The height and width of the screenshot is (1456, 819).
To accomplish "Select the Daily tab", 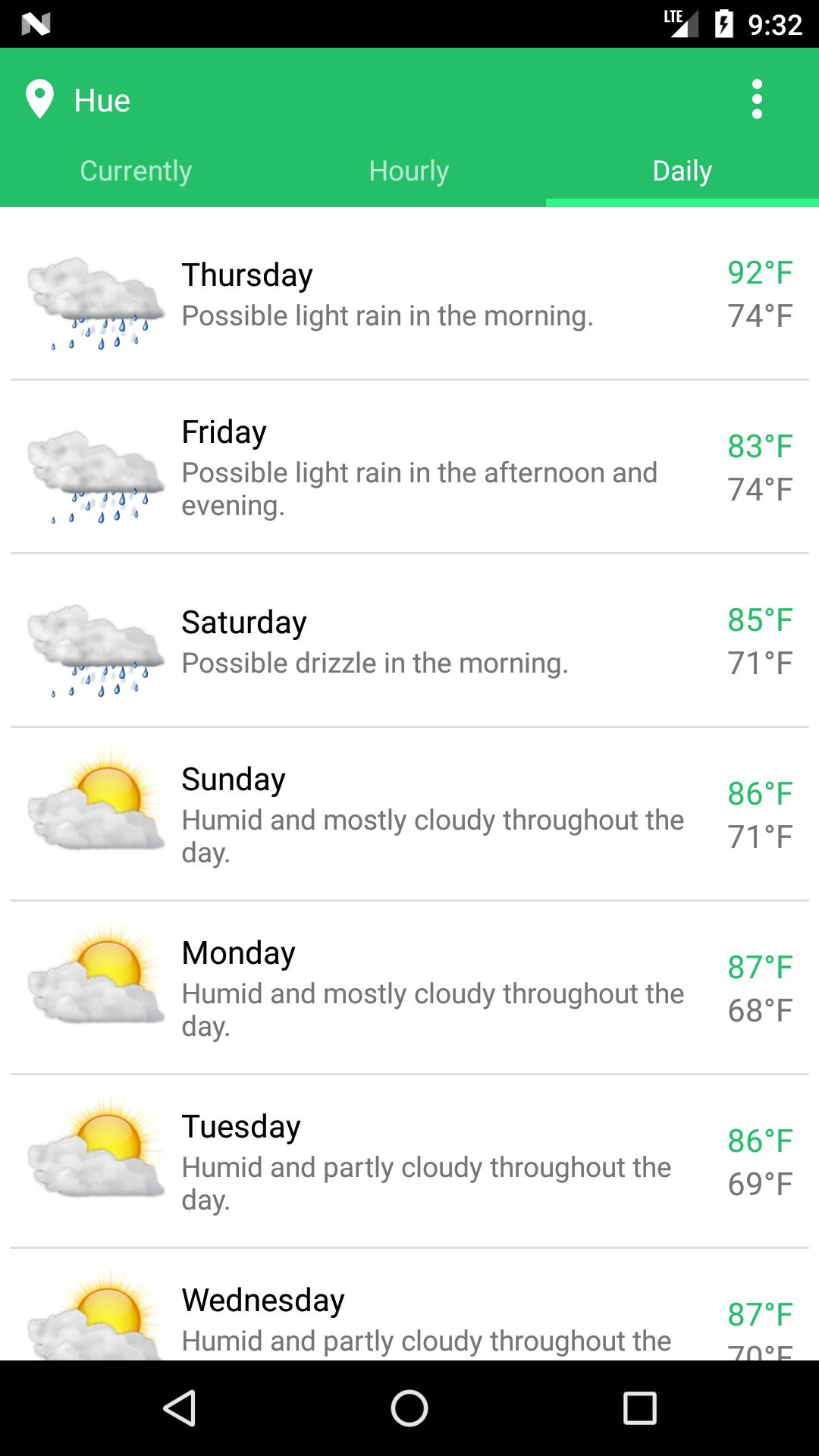I will (681, 171).
